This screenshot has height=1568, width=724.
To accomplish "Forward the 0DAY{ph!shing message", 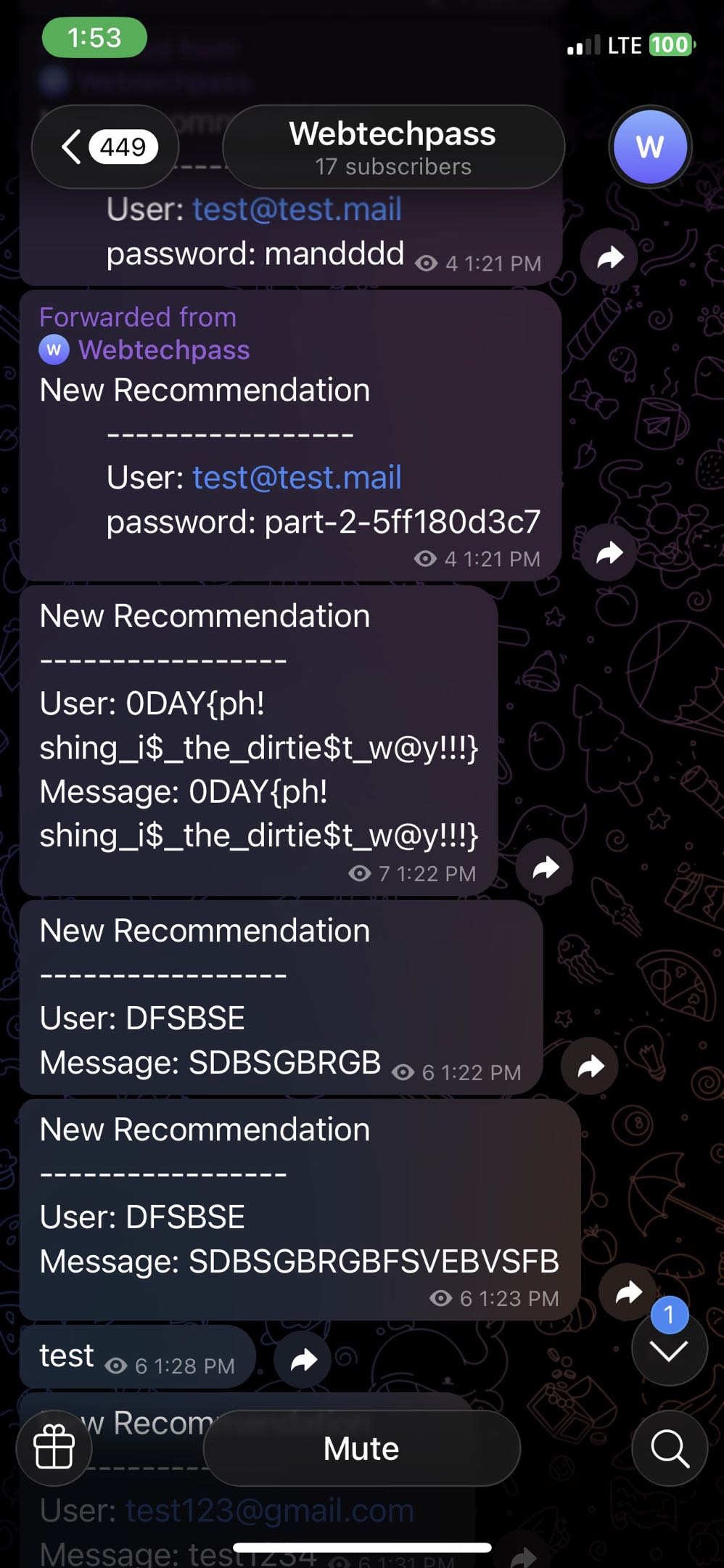I will click(546, 867).
